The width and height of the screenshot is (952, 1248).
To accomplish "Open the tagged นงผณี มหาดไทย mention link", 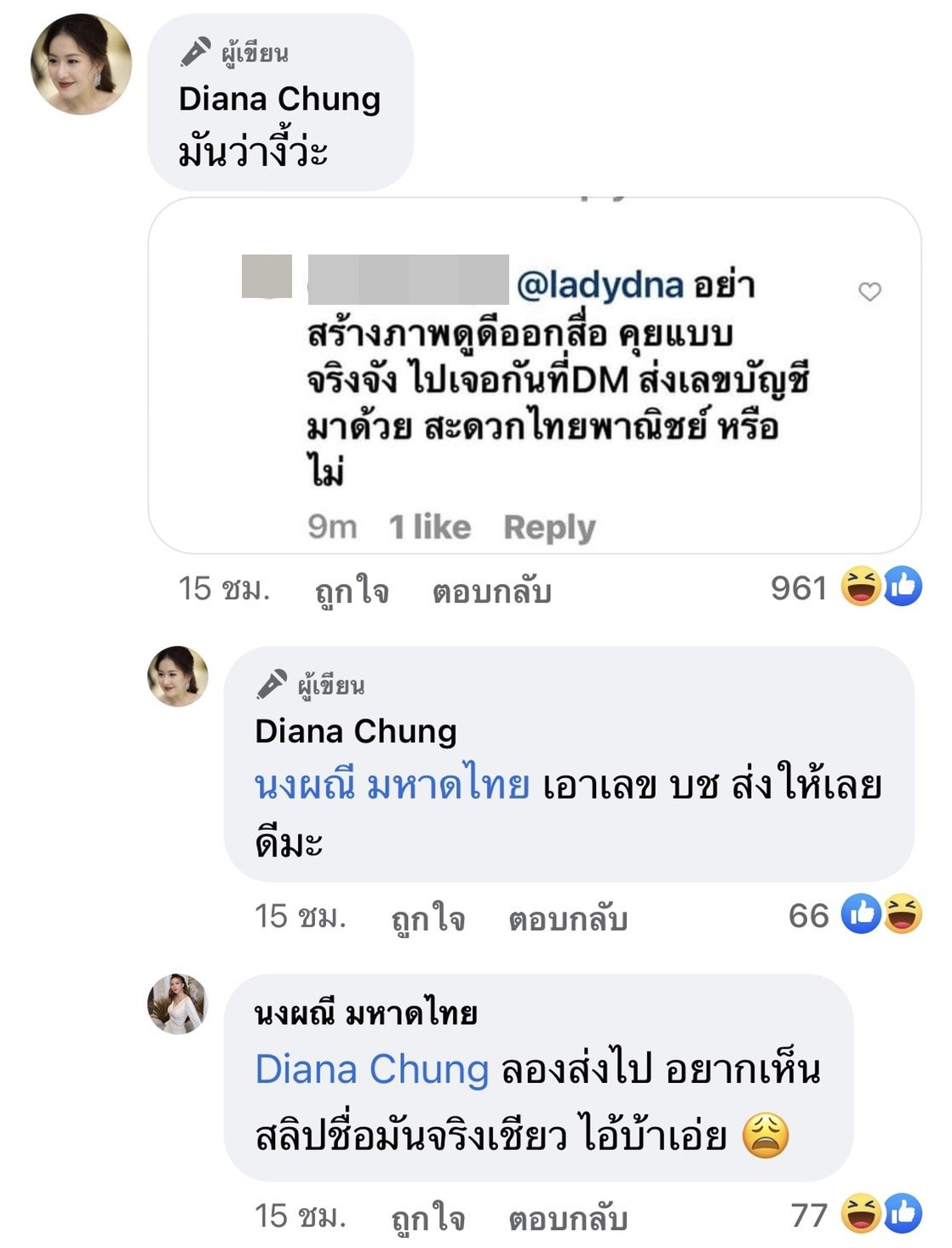I will click(x=392, y=784).
